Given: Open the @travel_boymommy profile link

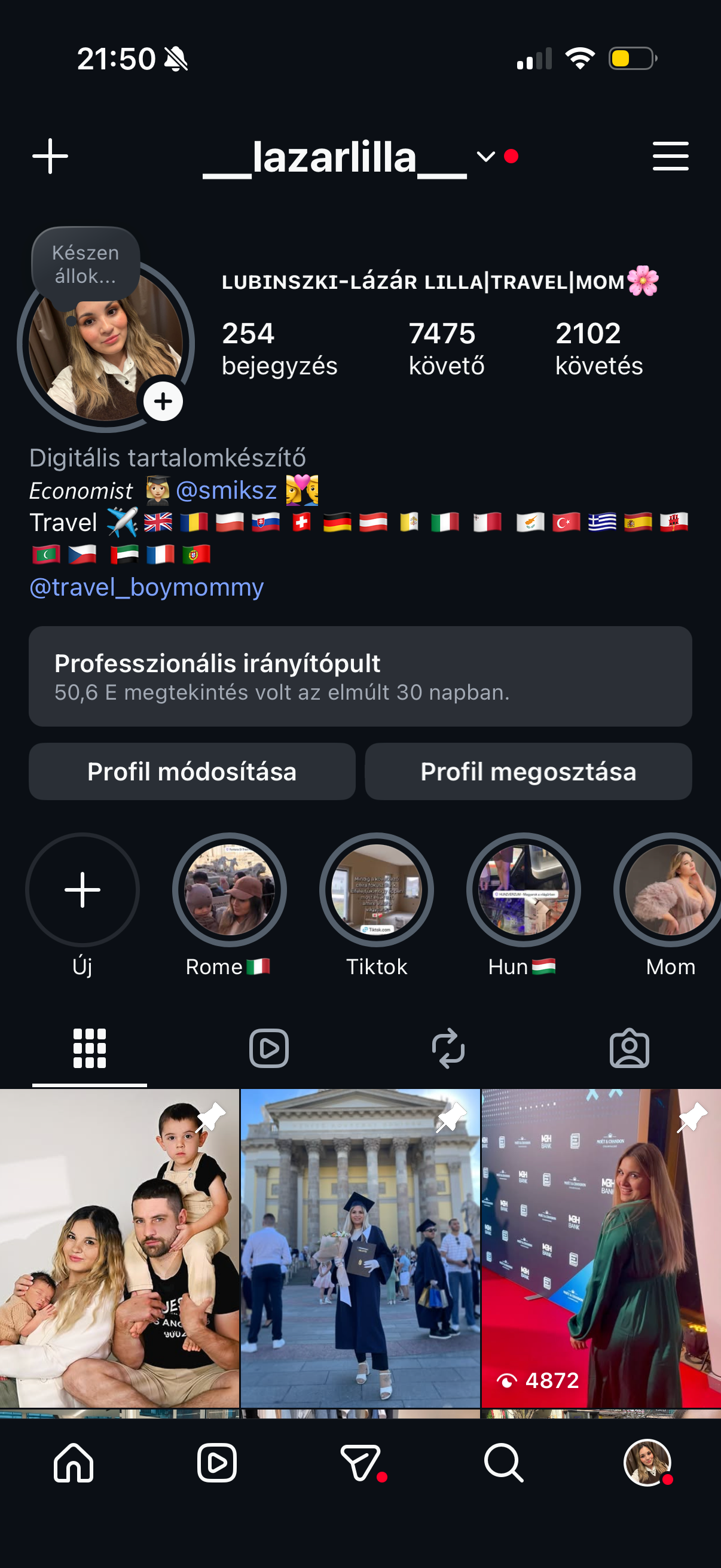Looking at the screenshot, I should tap(146, 587).
